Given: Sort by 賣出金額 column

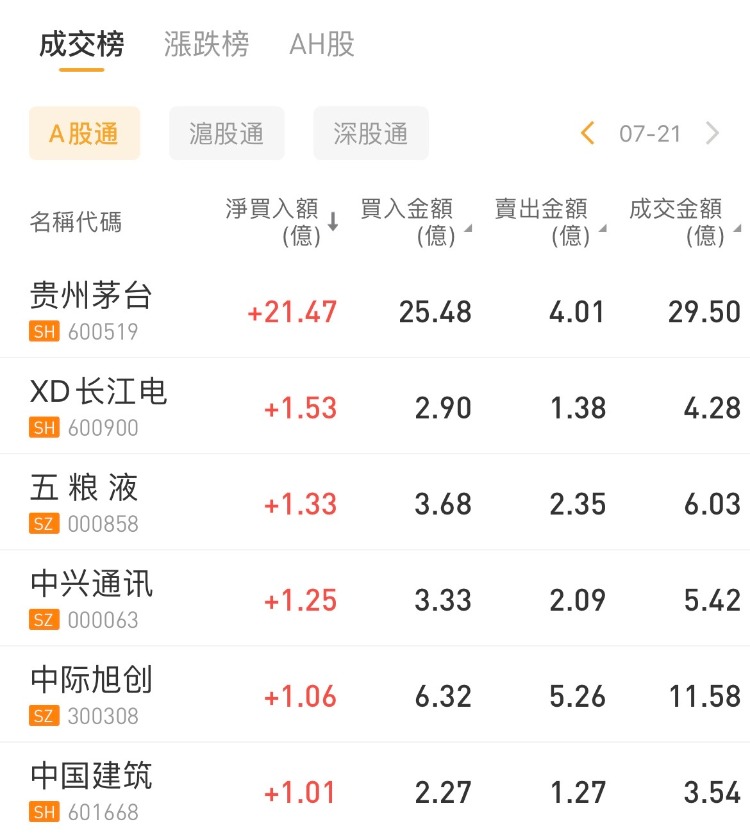Looking at the screenshot, I should click(x=548, y=221).
